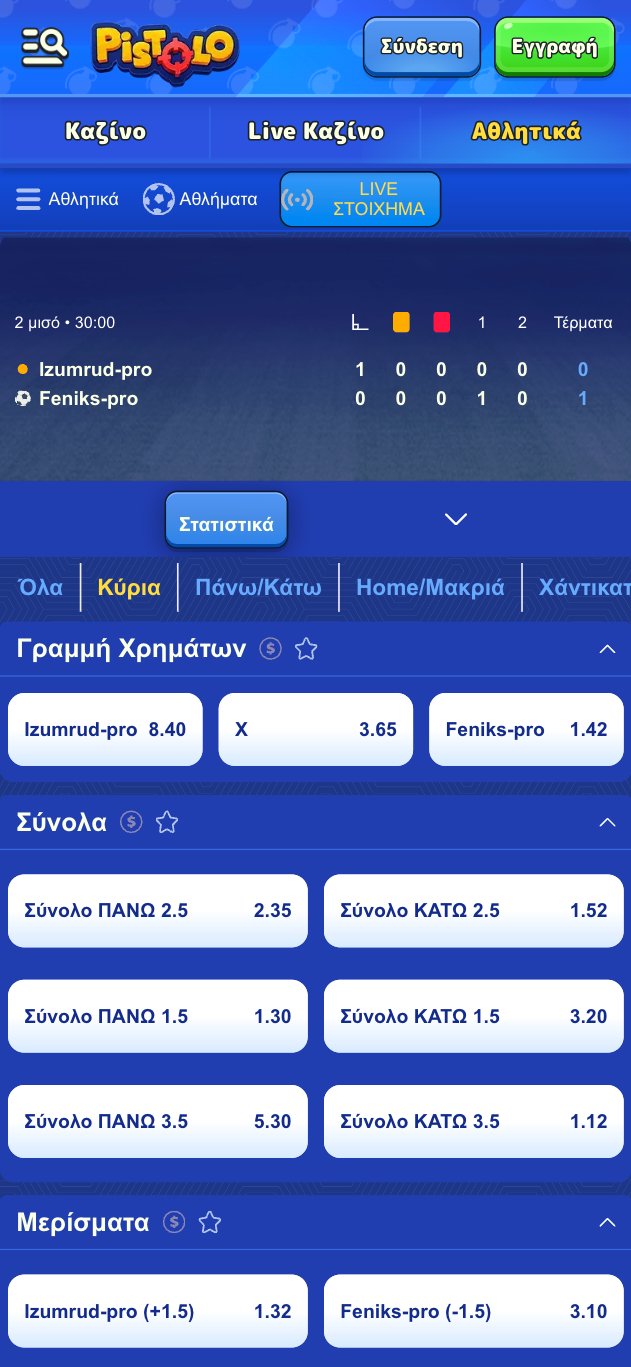
Task: Open the Αθλήματα sports list
Action: [x=200, y=199]
